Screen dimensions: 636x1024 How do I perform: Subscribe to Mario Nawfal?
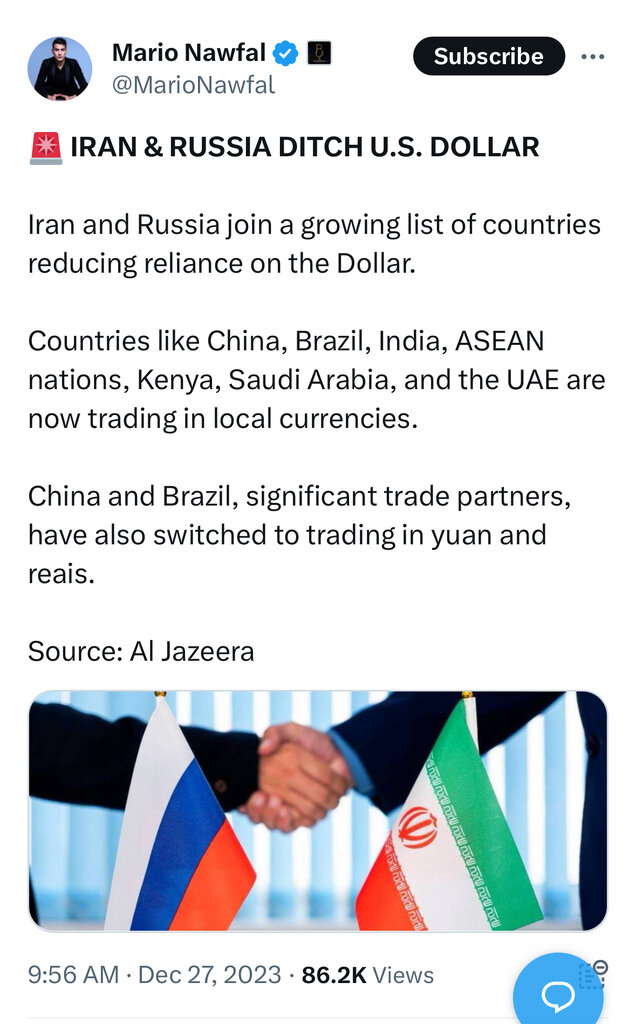488,56
